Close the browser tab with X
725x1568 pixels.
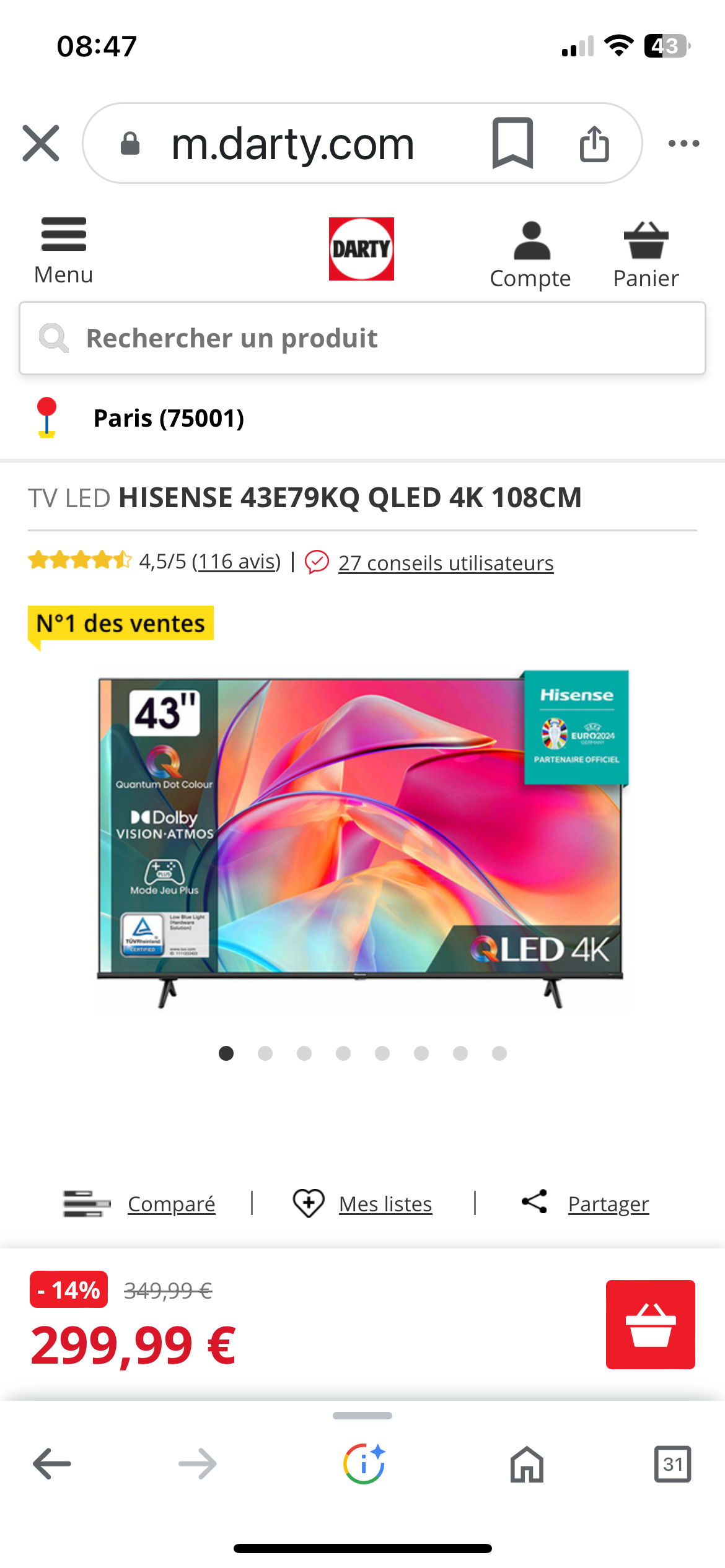click(41, 143)
